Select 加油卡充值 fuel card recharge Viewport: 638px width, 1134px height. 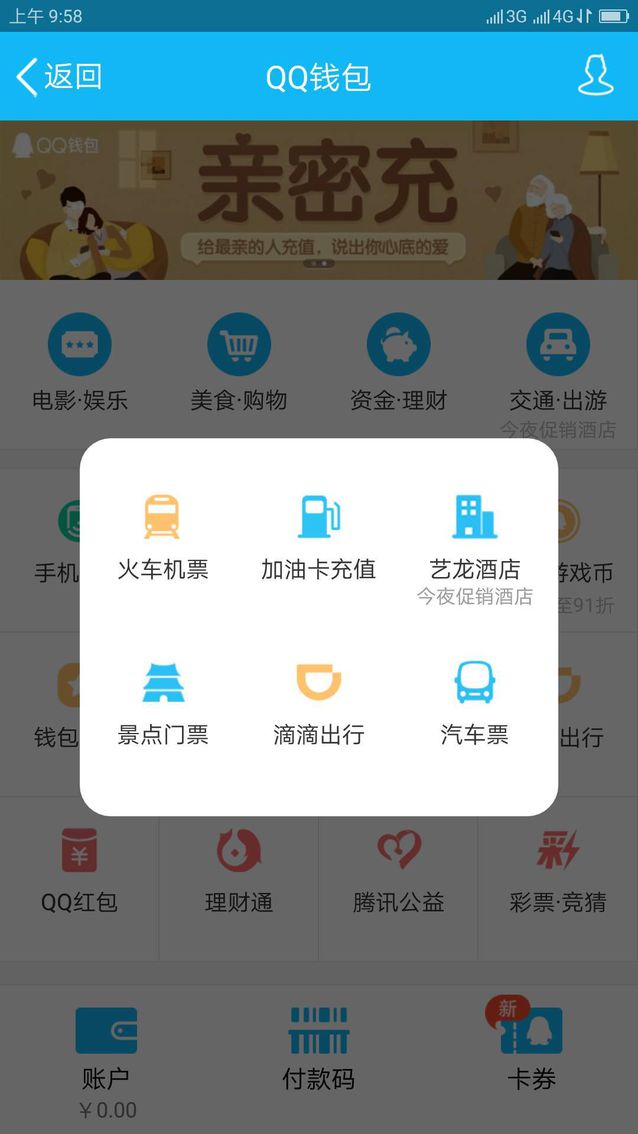318,537
